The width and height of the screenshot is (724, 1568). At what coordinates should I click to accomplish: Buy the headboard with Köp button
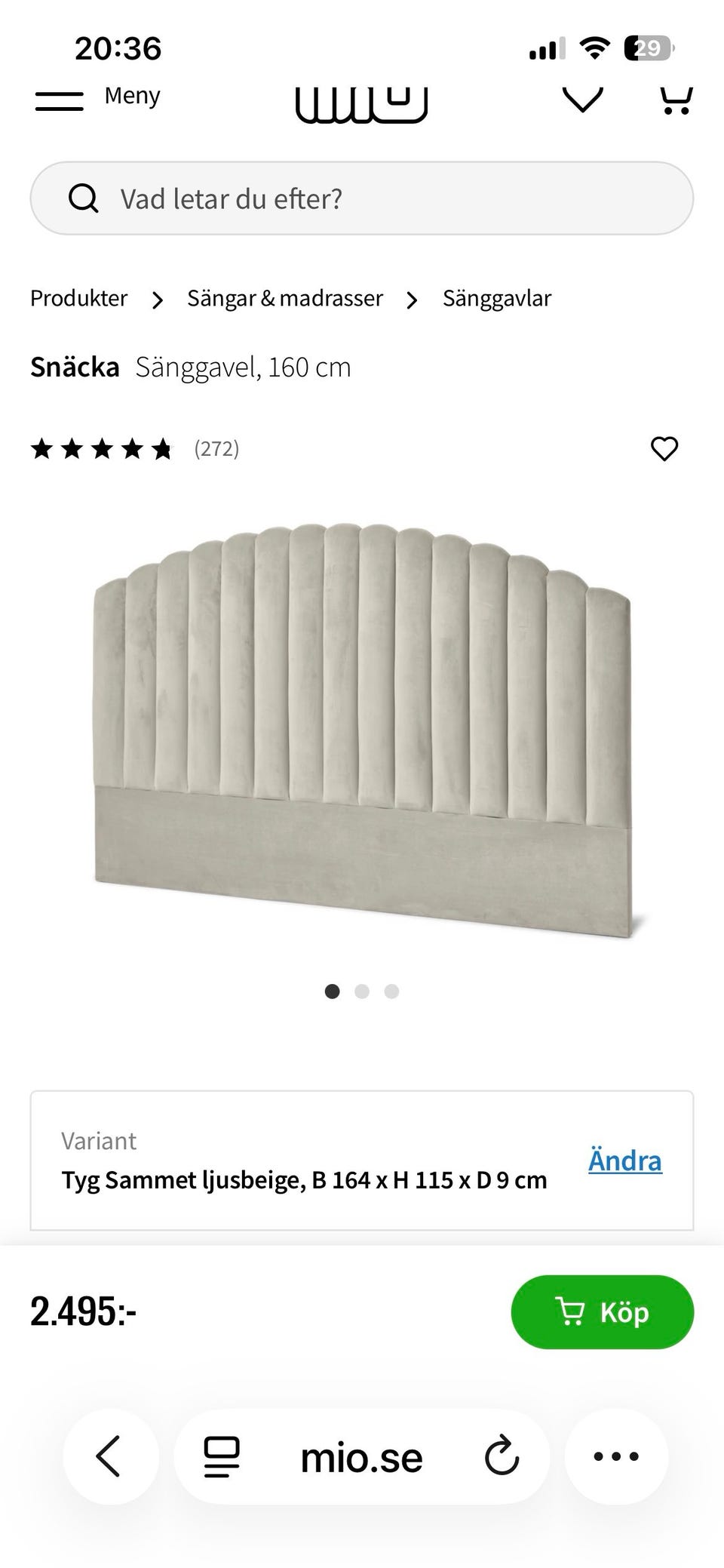click(x=602, y=1312)
